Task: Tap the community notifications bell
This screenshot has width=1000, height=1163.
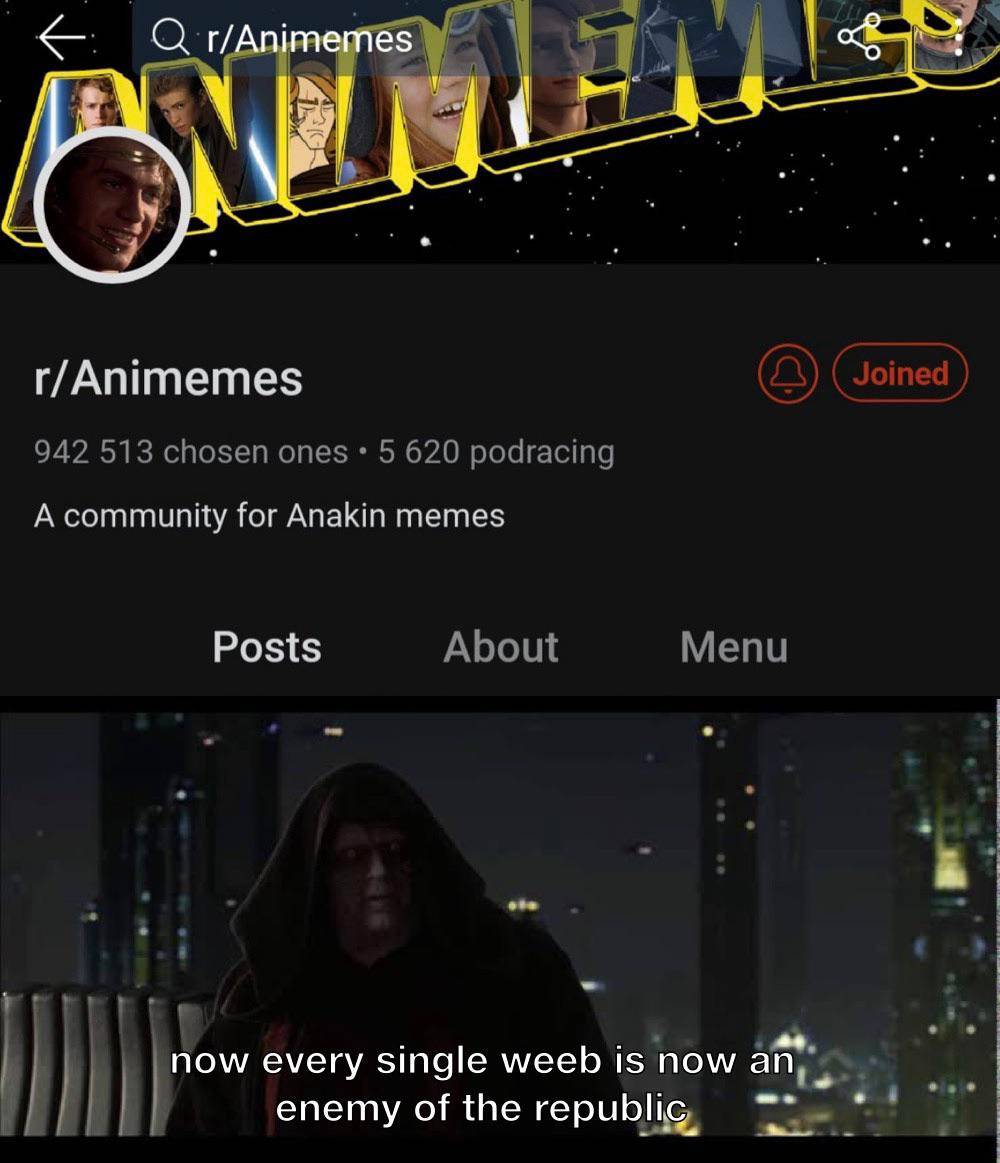Action: click(x=790, y=374)
